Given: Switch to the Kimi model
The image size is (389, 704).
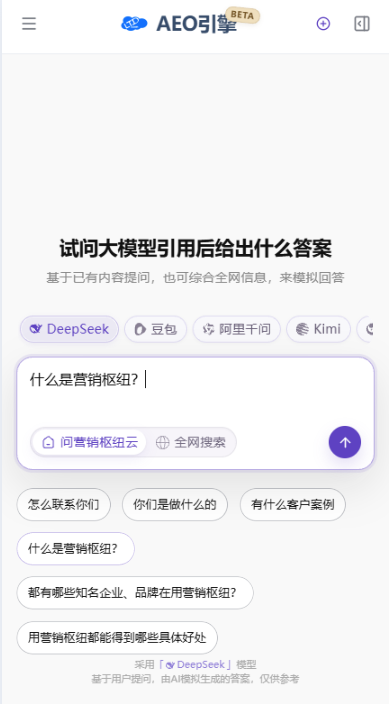Looking at the screenshot, I should (318, 329).
